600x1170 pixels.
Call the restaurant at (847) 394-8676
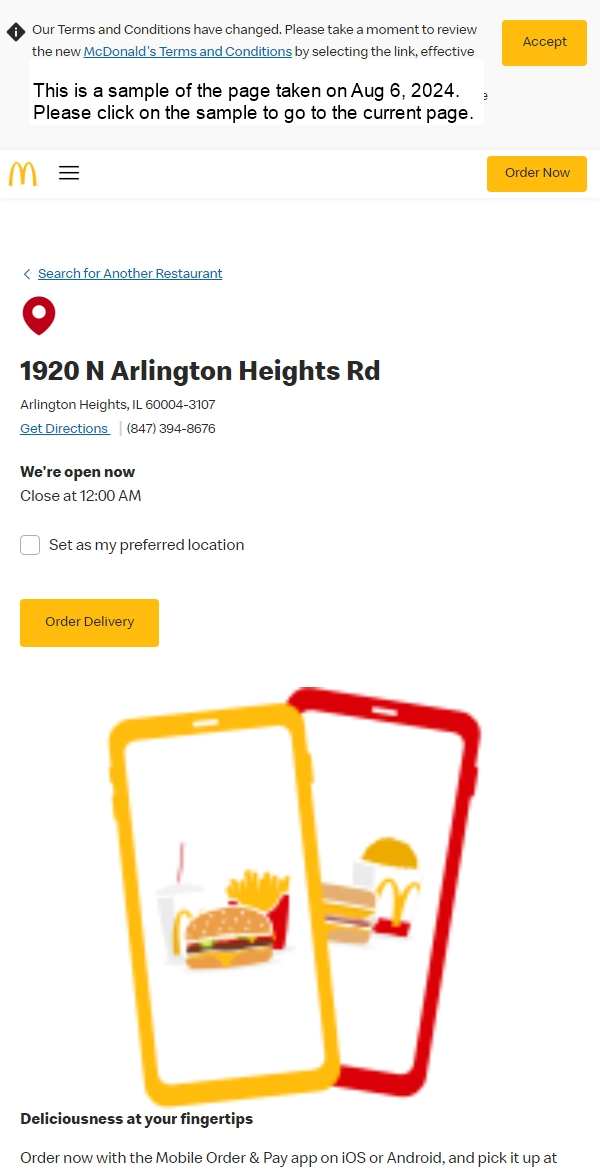click(171, 429)
